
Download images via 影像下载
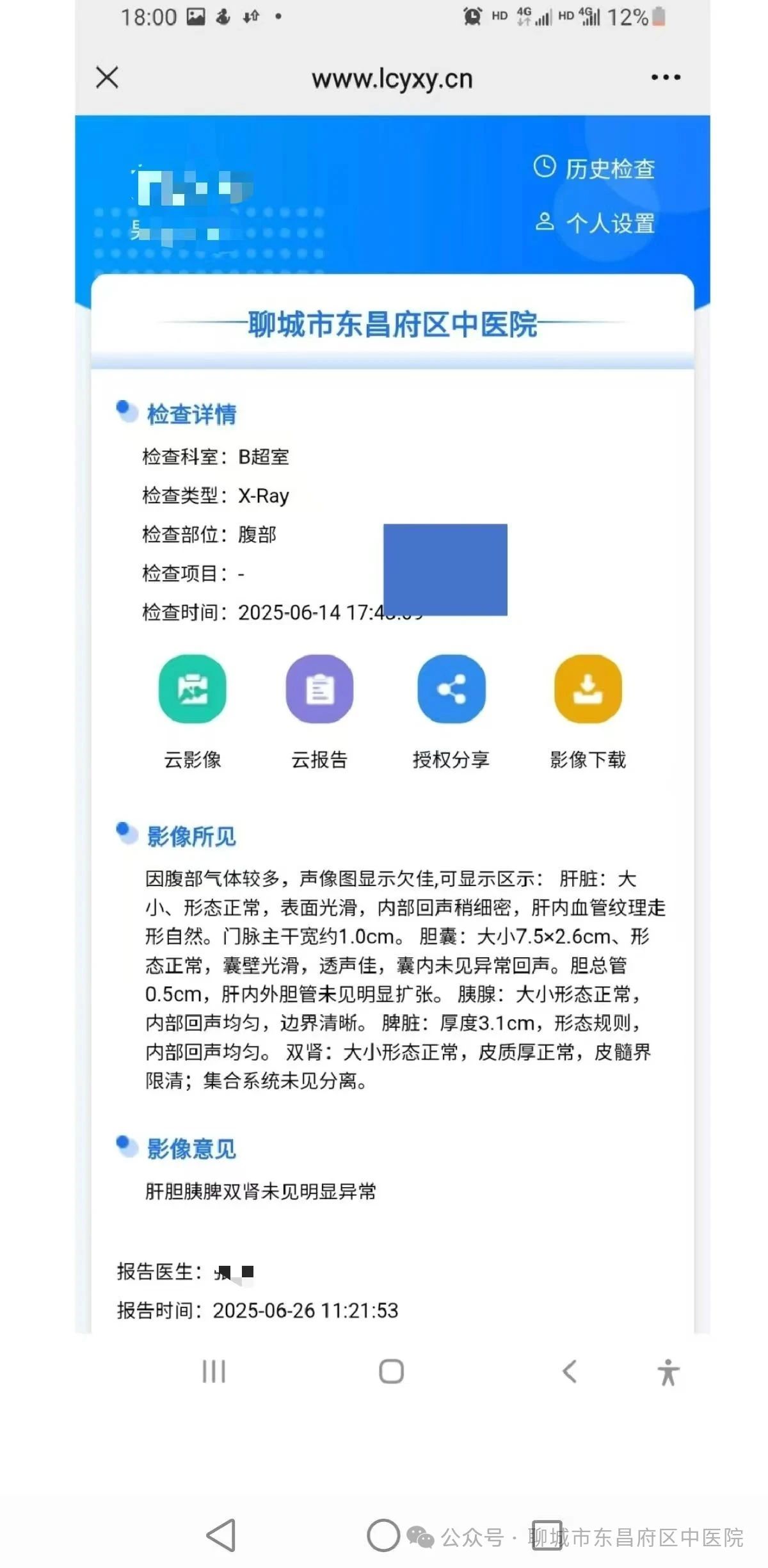[x=588, y=689]
